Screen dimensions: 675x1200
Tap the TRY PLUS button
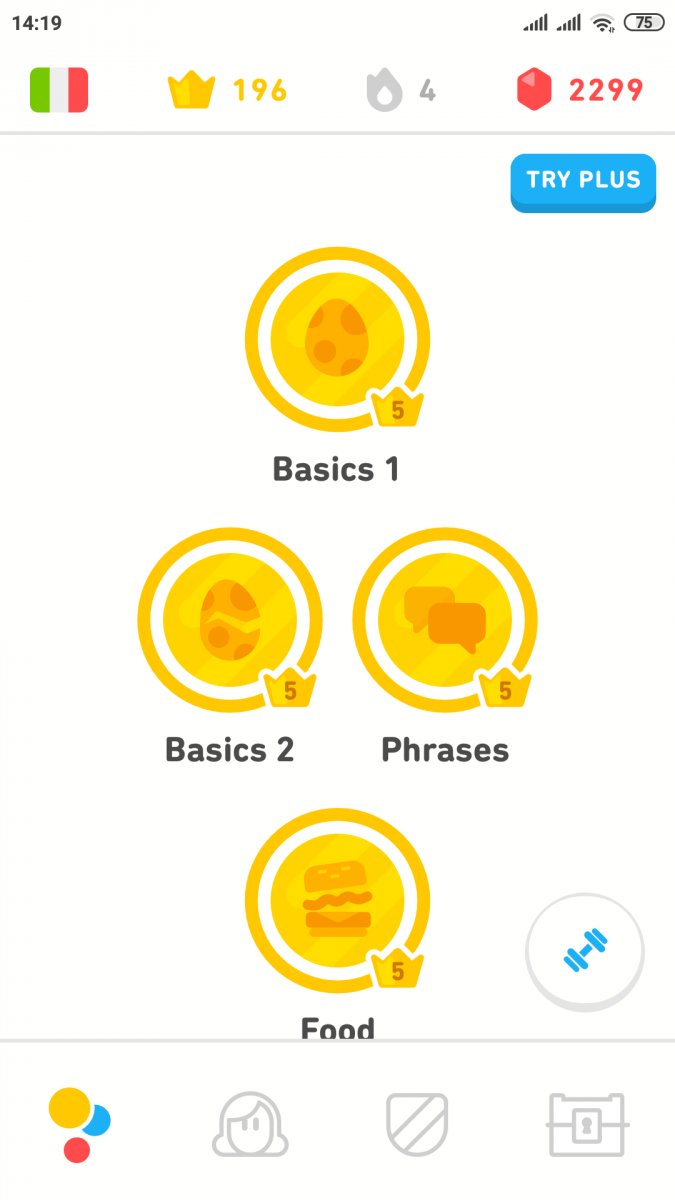583,181
